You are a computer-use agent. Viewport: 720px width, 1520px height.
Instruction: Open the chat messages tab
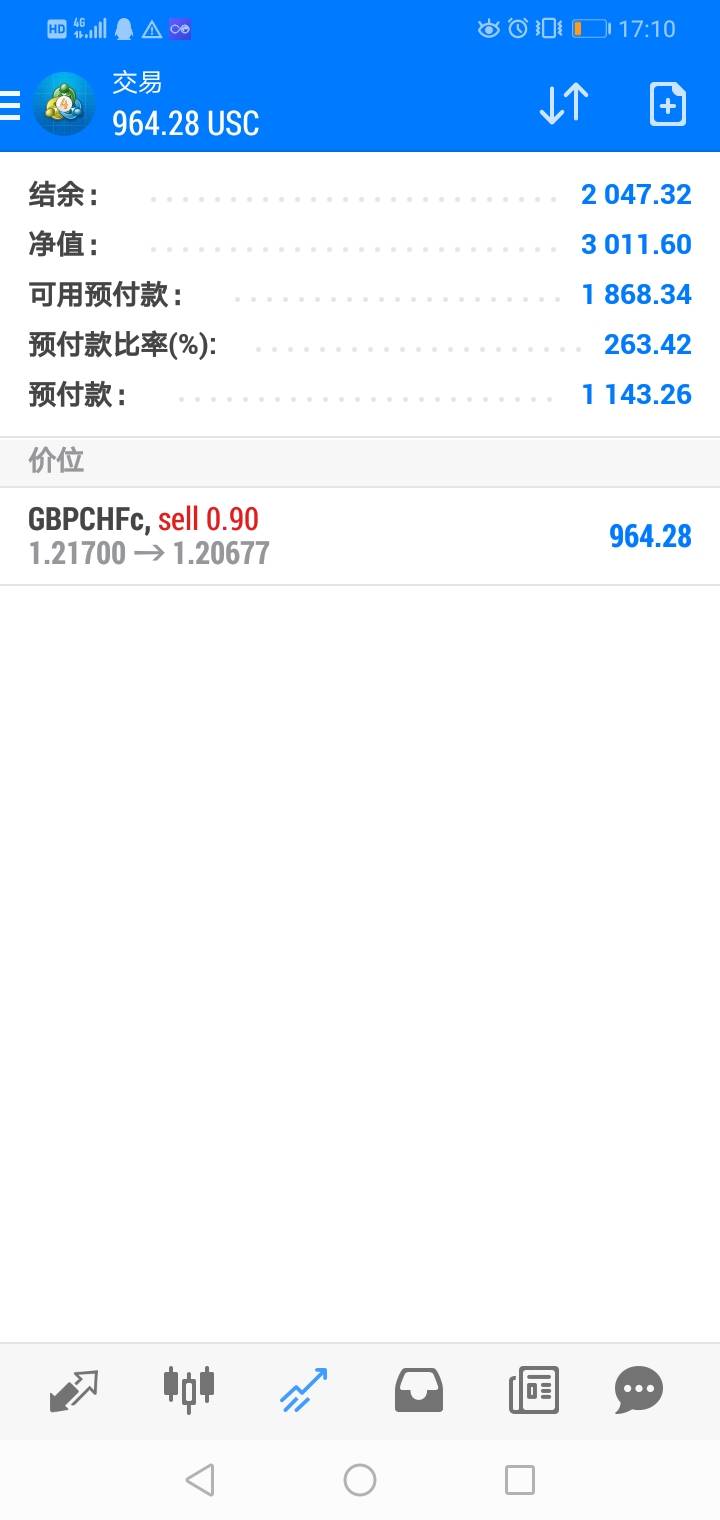(639, 1389)
